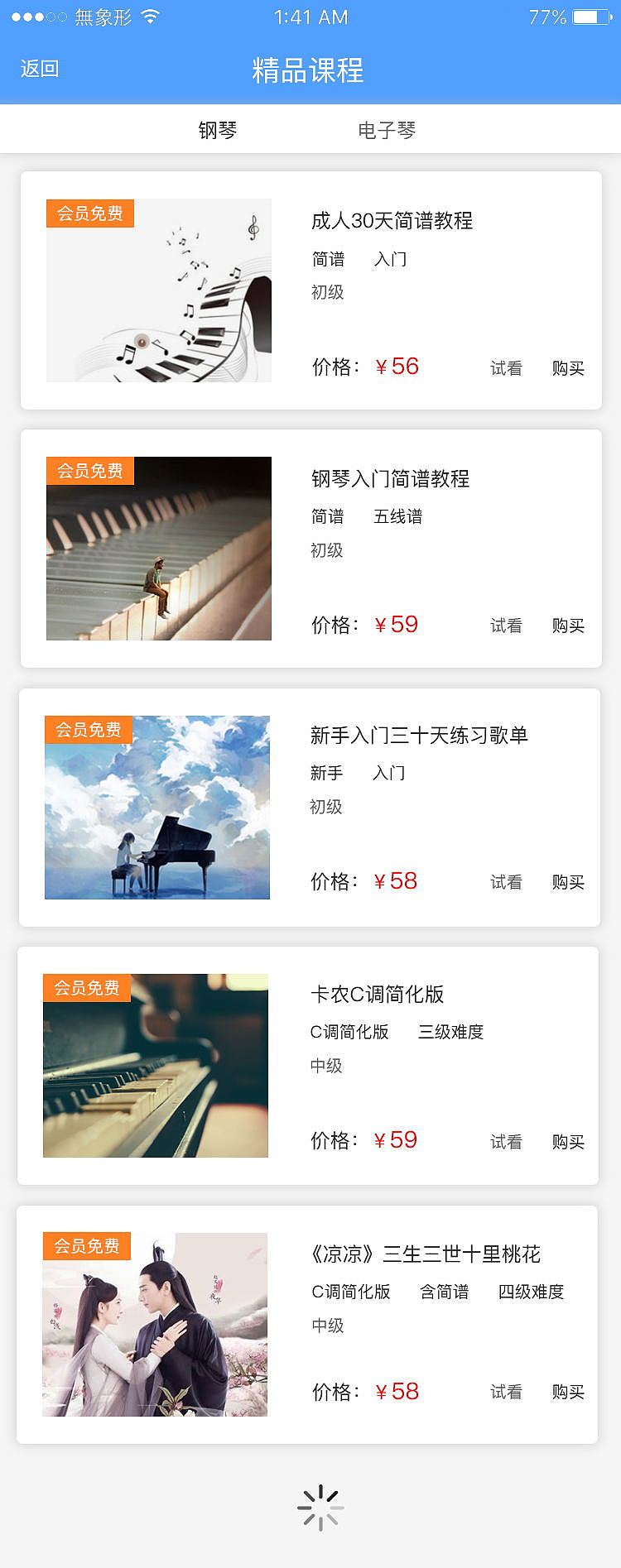The width and height of the screenshot is (621, 1568).
Task: Open the 成人30天简谱教程 course image
Action: pyautogui.click(x=159, y=290)
